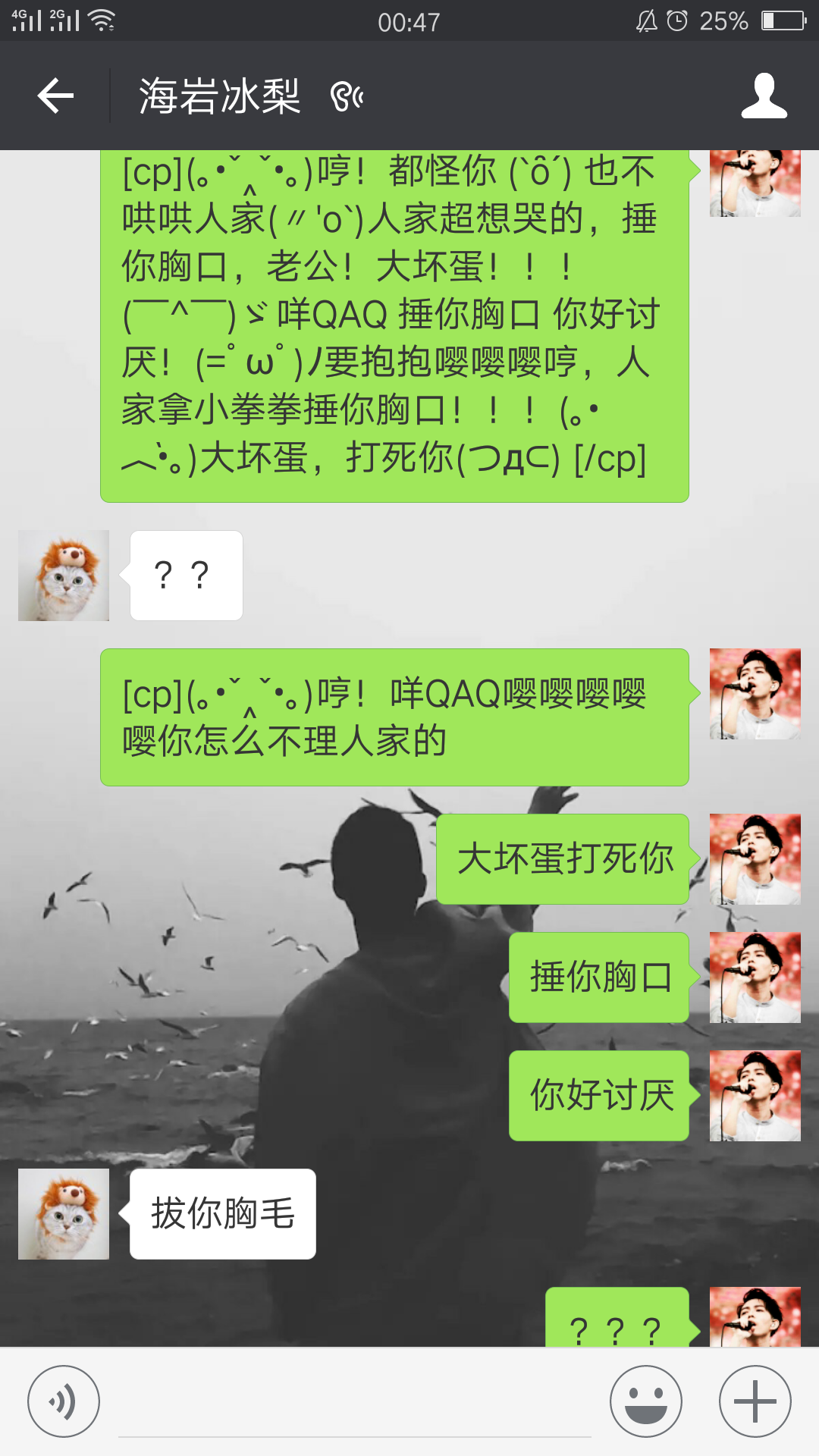Tap the singer avatar beside 大坏蛋打死你
This screenshot has width=819, height=1456.
(755, 859)
